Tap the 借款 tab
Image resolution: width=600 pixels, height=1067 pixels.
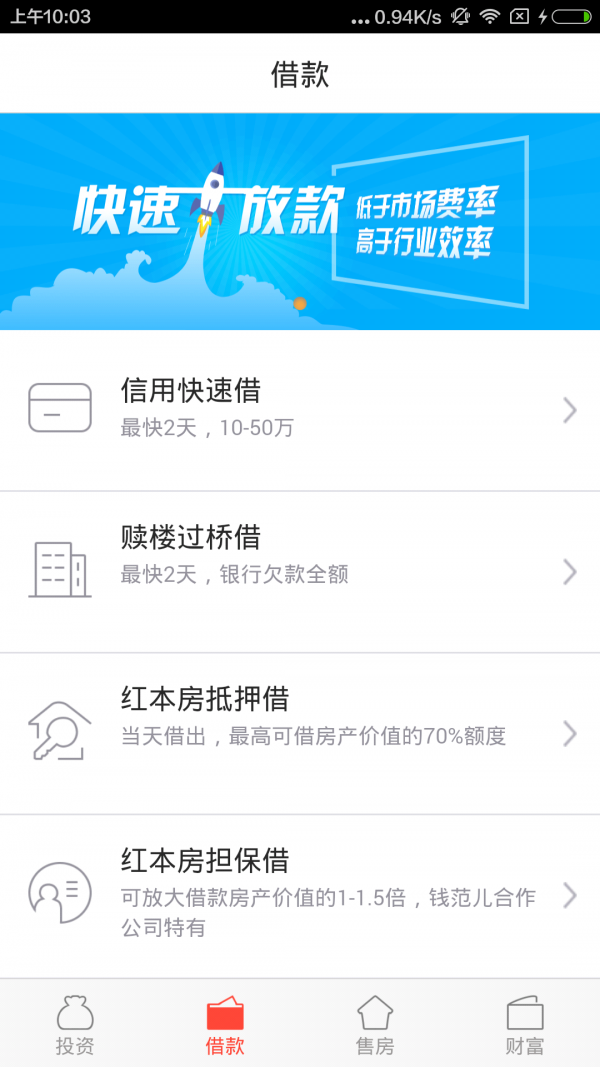pyautogui.click(x=225, y=1024)
